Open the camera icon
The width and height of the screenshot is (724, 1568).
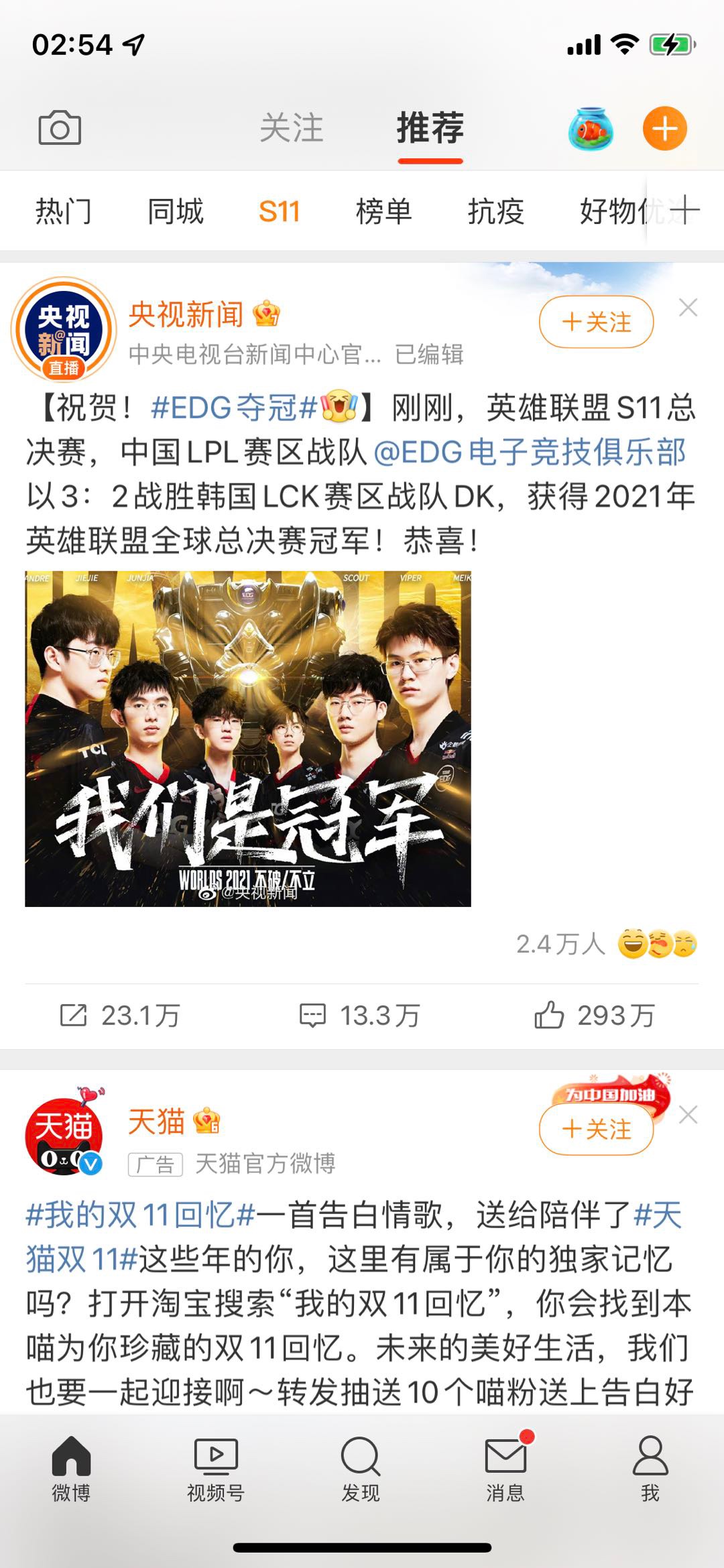(x=60, y=128)
